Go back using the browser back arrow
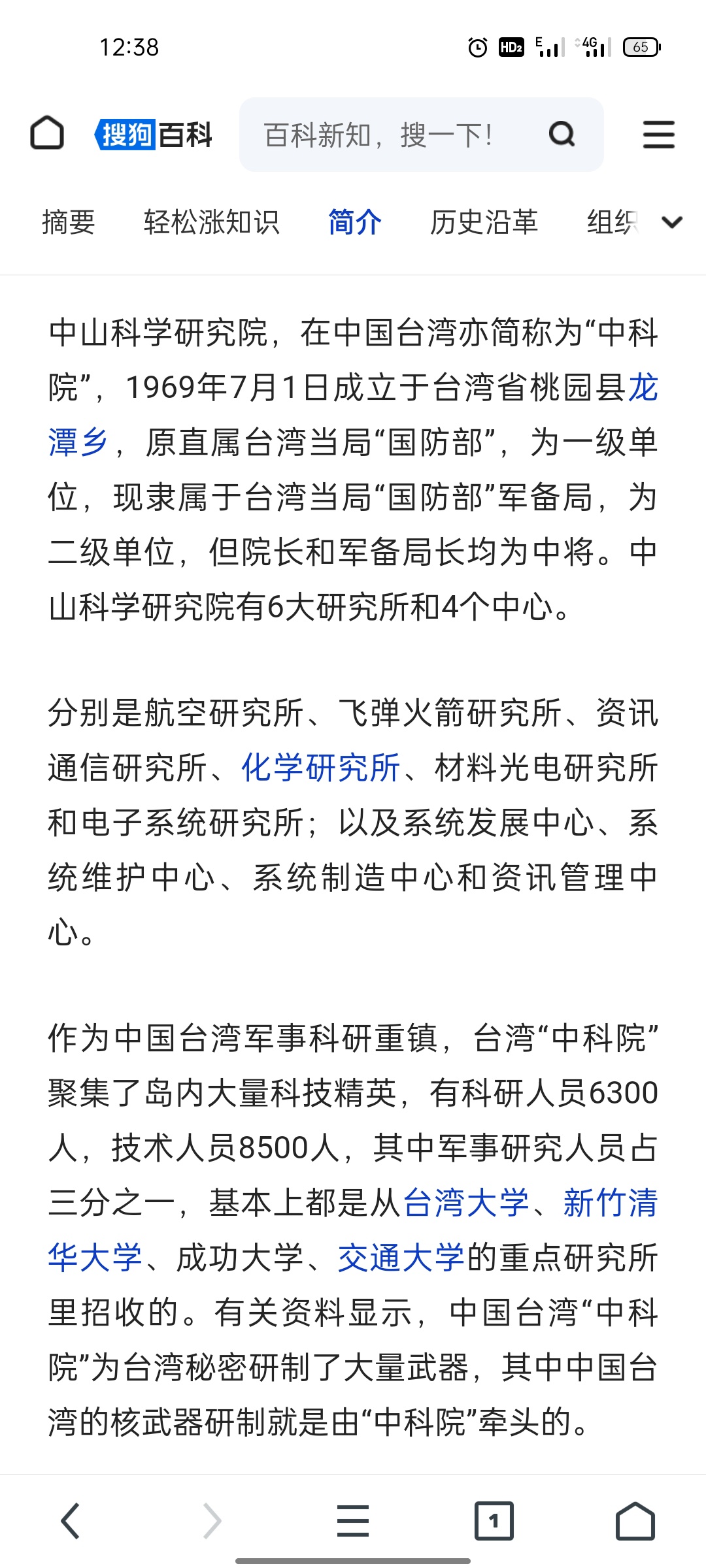This screenshot has width=706, height=1568. tap(71, 1521)
